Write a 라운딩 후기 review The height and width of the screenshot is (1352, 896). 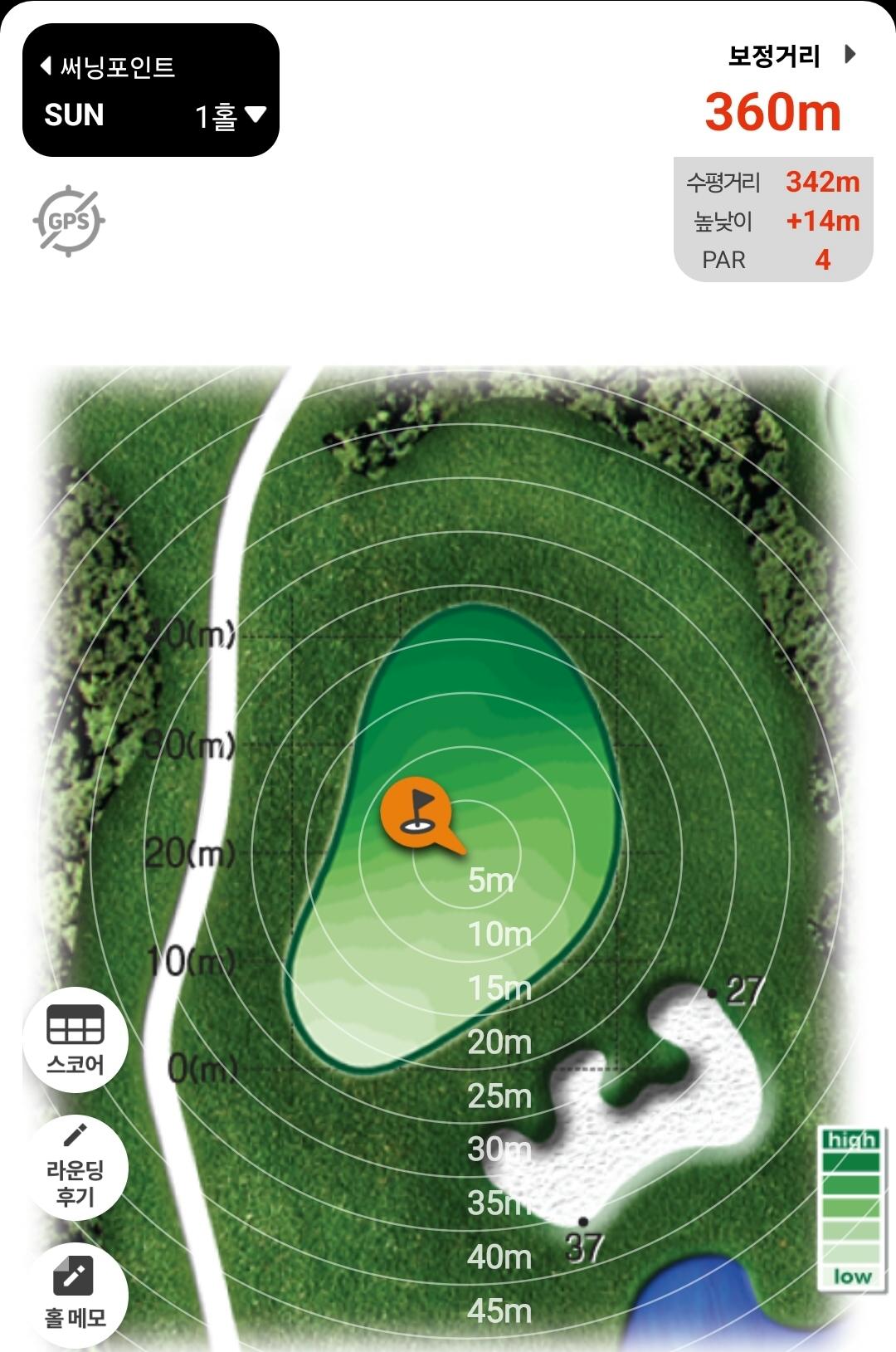tap(75, 1168)
